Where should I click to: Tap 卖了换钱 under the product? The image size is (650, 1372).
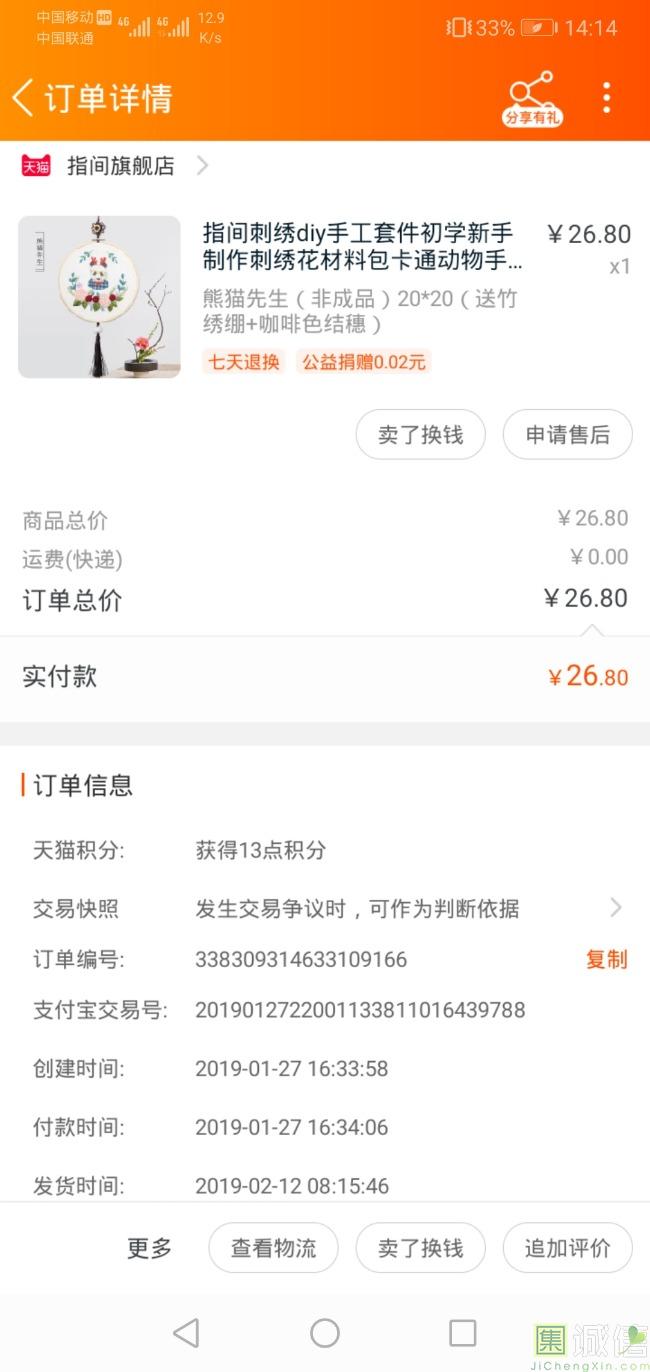pos(421,435)
